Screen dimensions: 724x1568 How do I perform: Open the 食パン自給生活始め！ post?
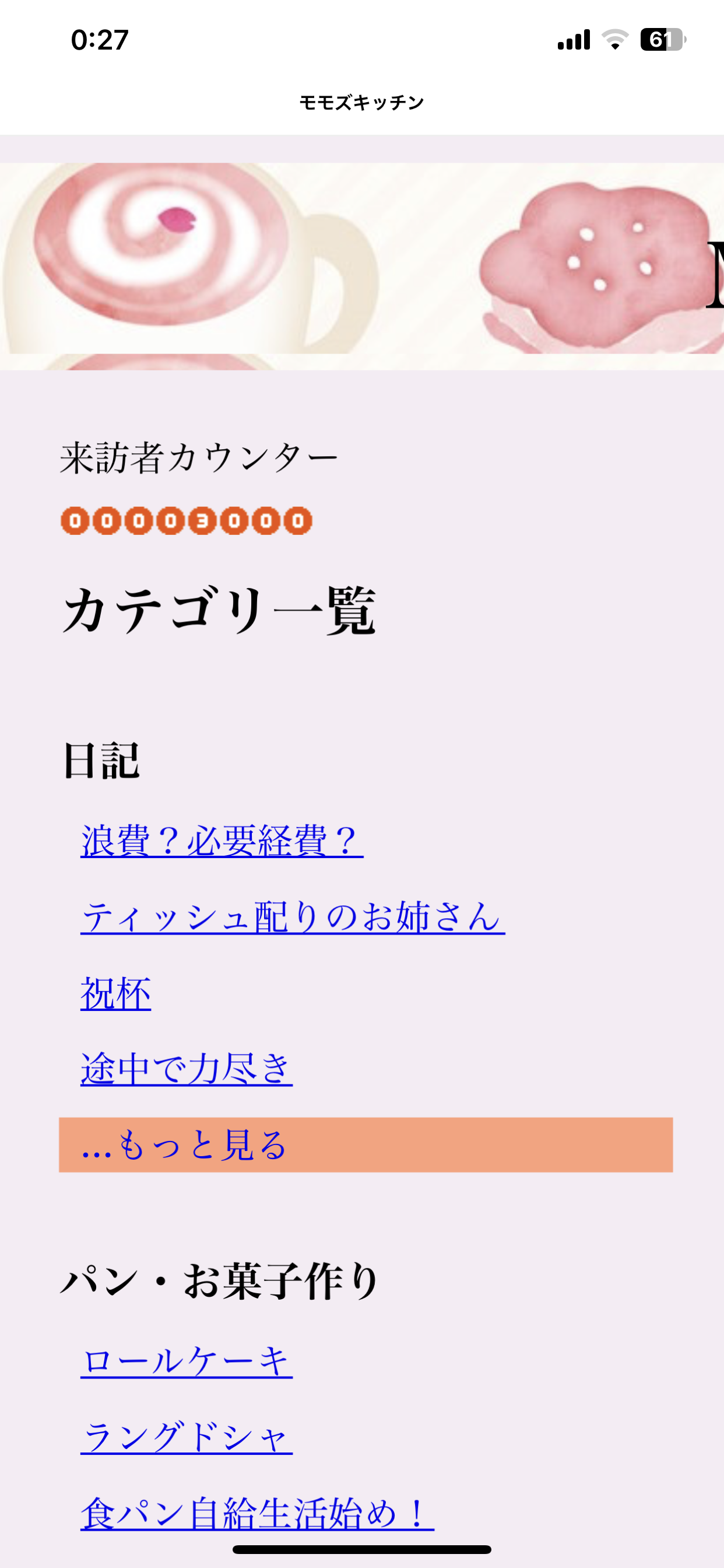[x=256, y=1513]
